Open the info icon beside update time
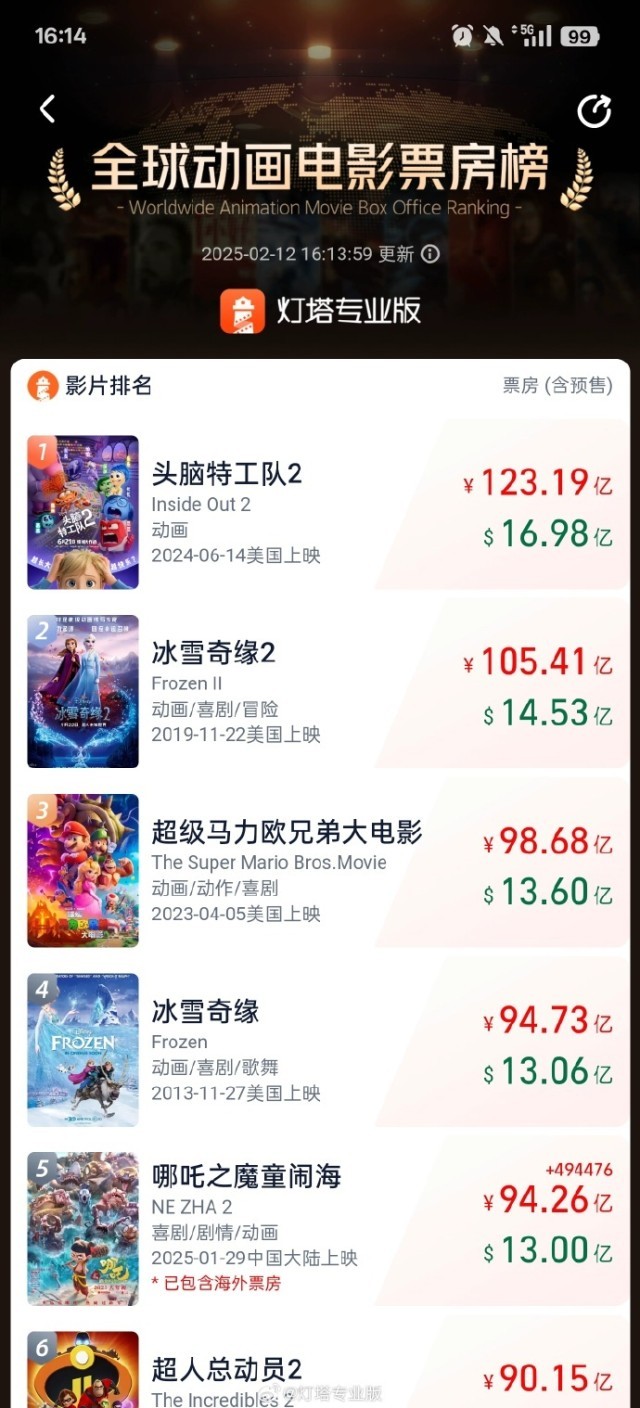The height and width of the screenshot is (1408, 640). point(431,254)
